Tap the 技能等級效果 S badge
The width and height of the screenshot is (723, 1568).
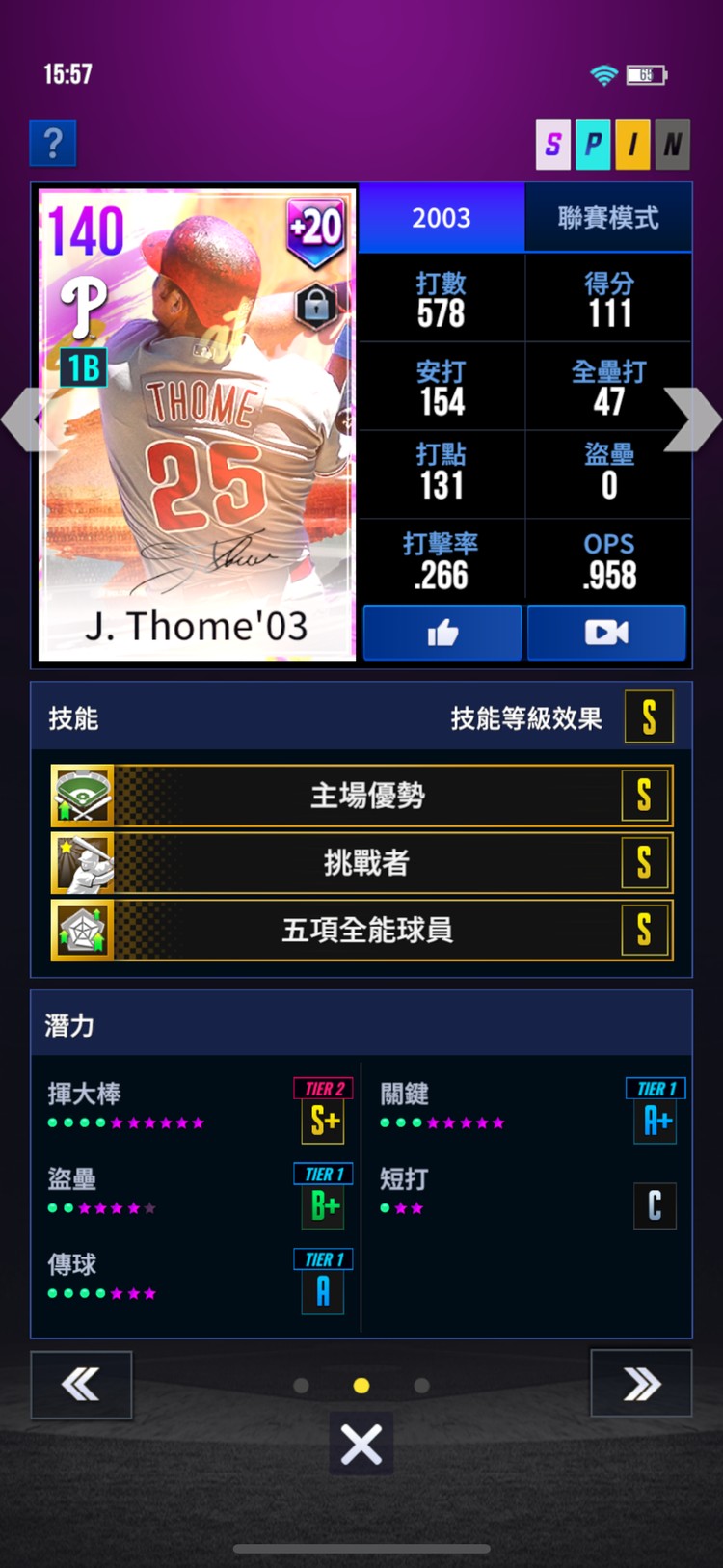click(x=649, y=717)
